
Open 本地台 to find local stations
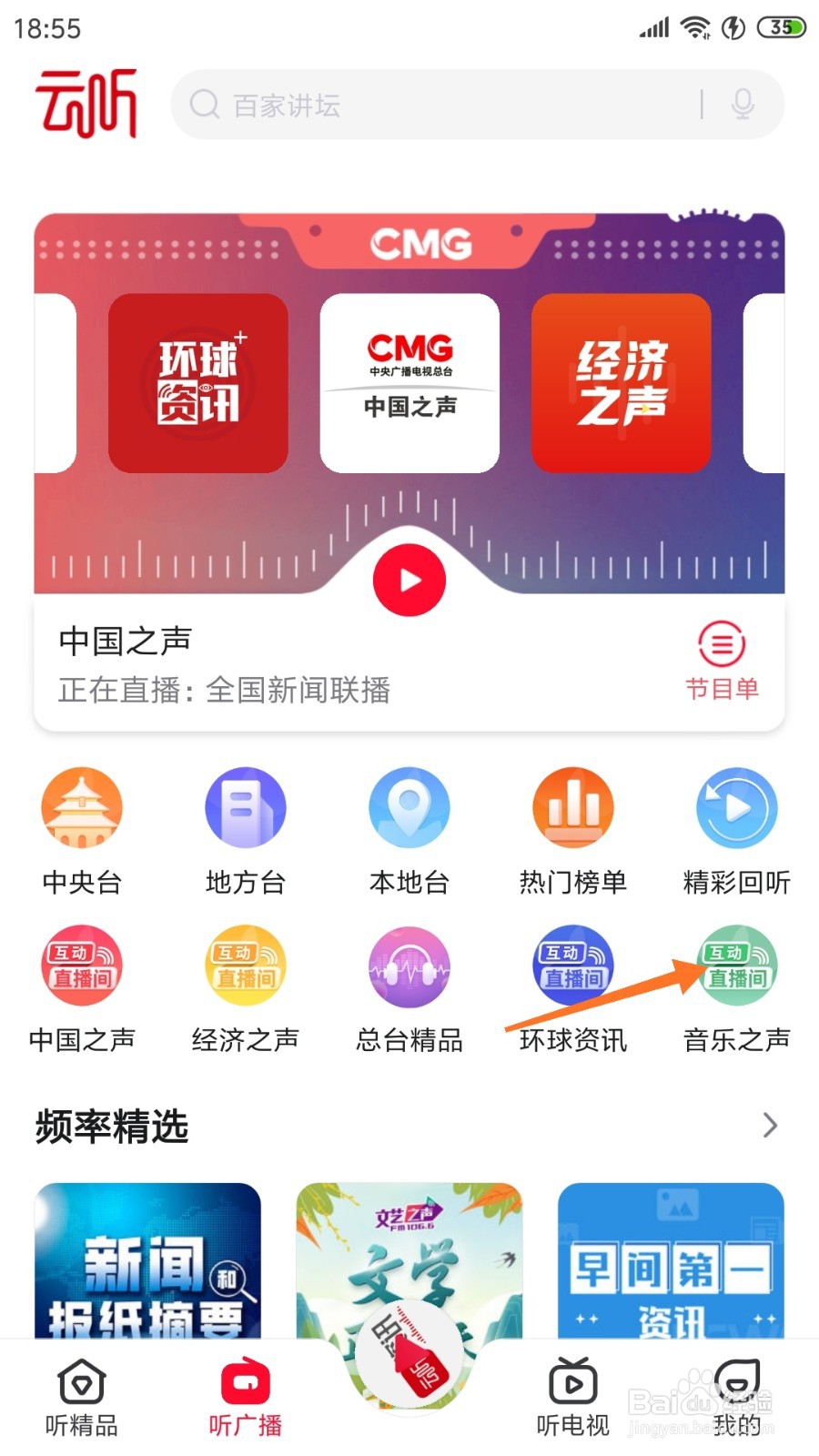[x=409, y=808]
